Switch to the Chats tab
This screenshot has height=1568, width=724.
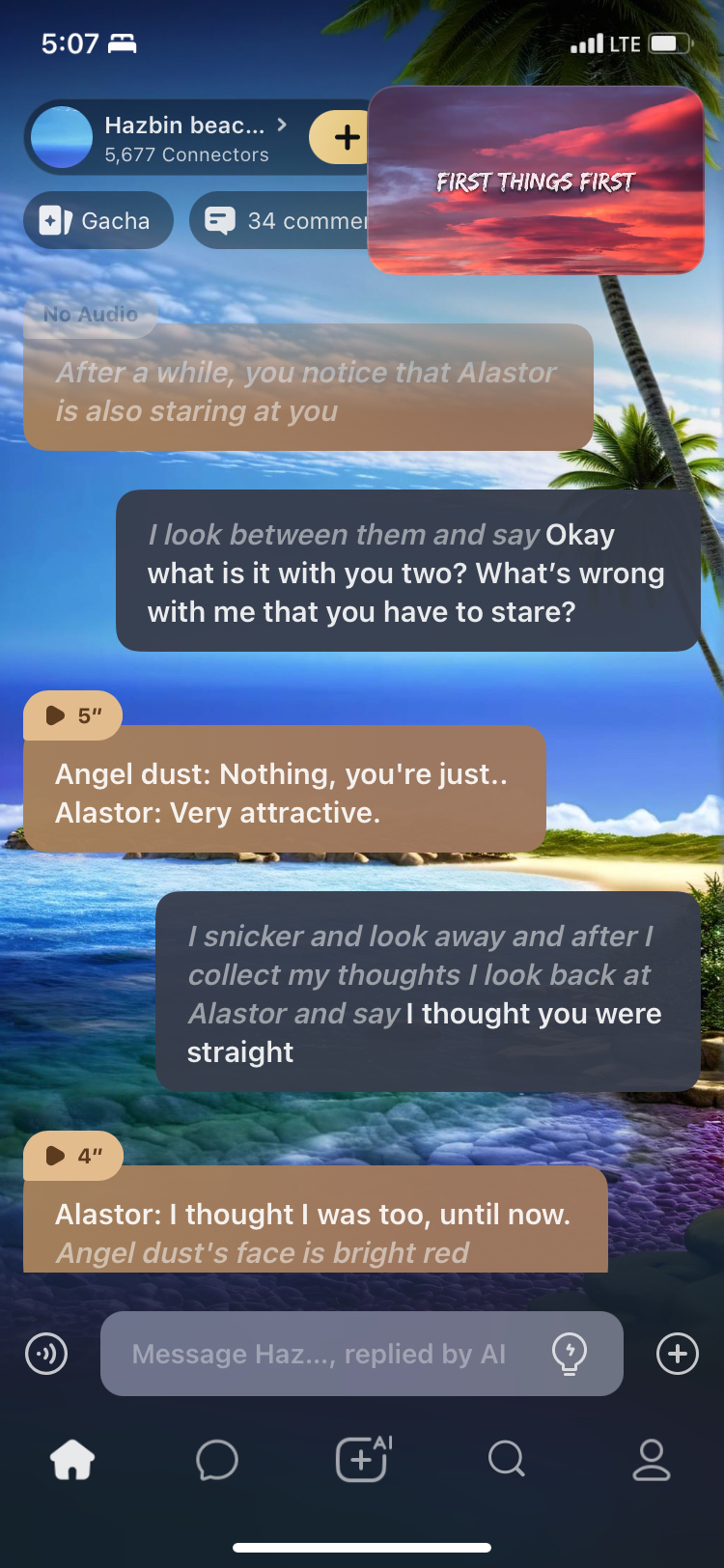point(217,1459)
